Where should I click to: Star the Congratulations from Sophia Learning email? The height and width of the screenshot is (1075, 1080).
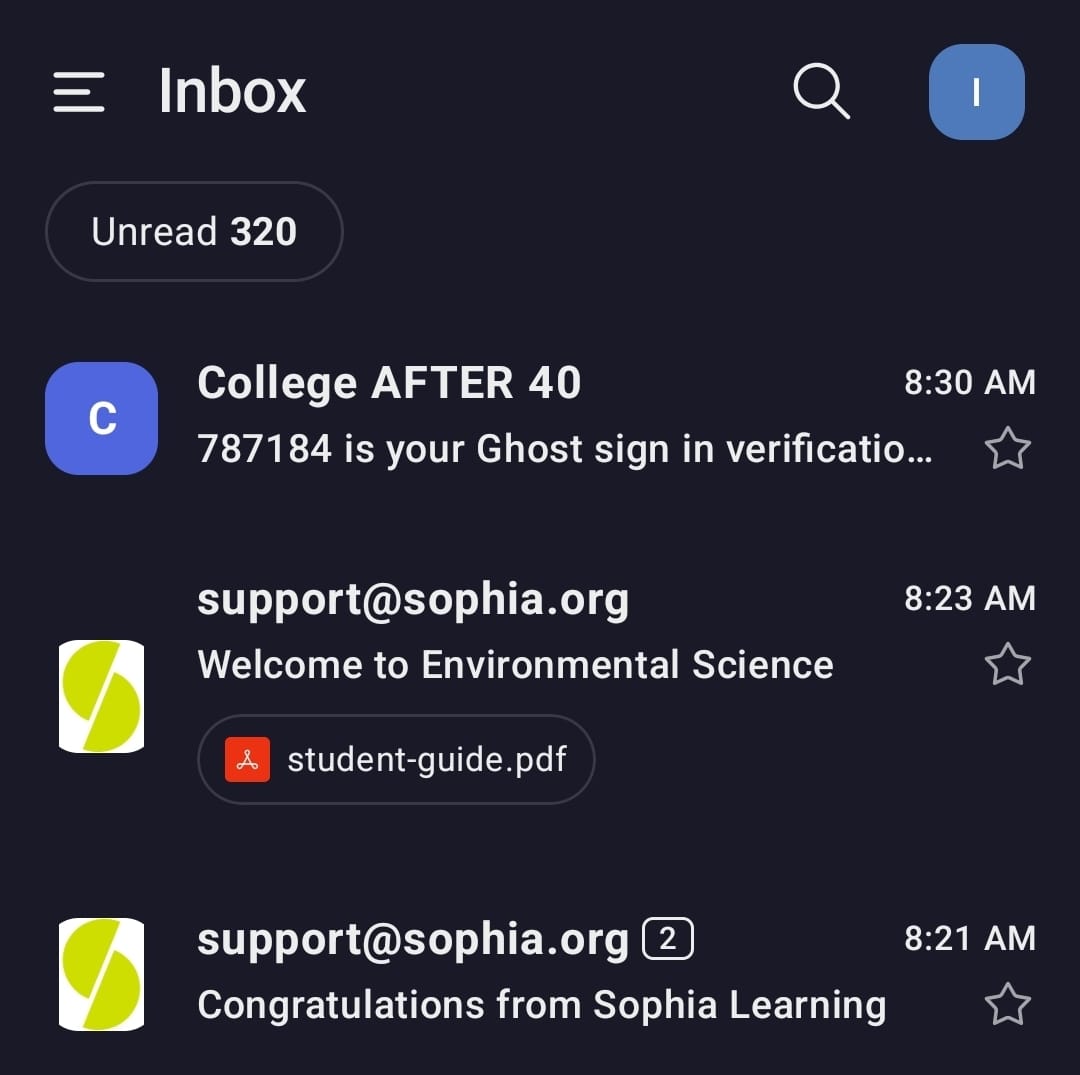click(x=1007, y=1004)
